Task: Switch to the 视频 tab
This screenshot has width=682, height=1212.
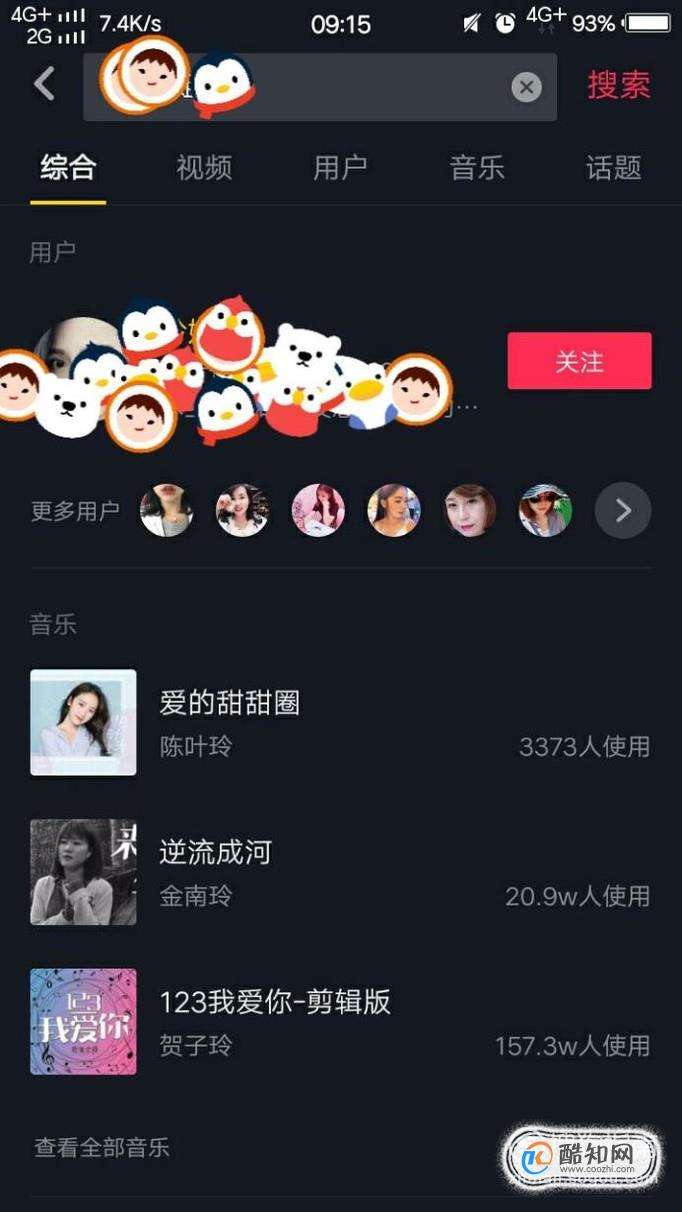Action: pos(204,168)
